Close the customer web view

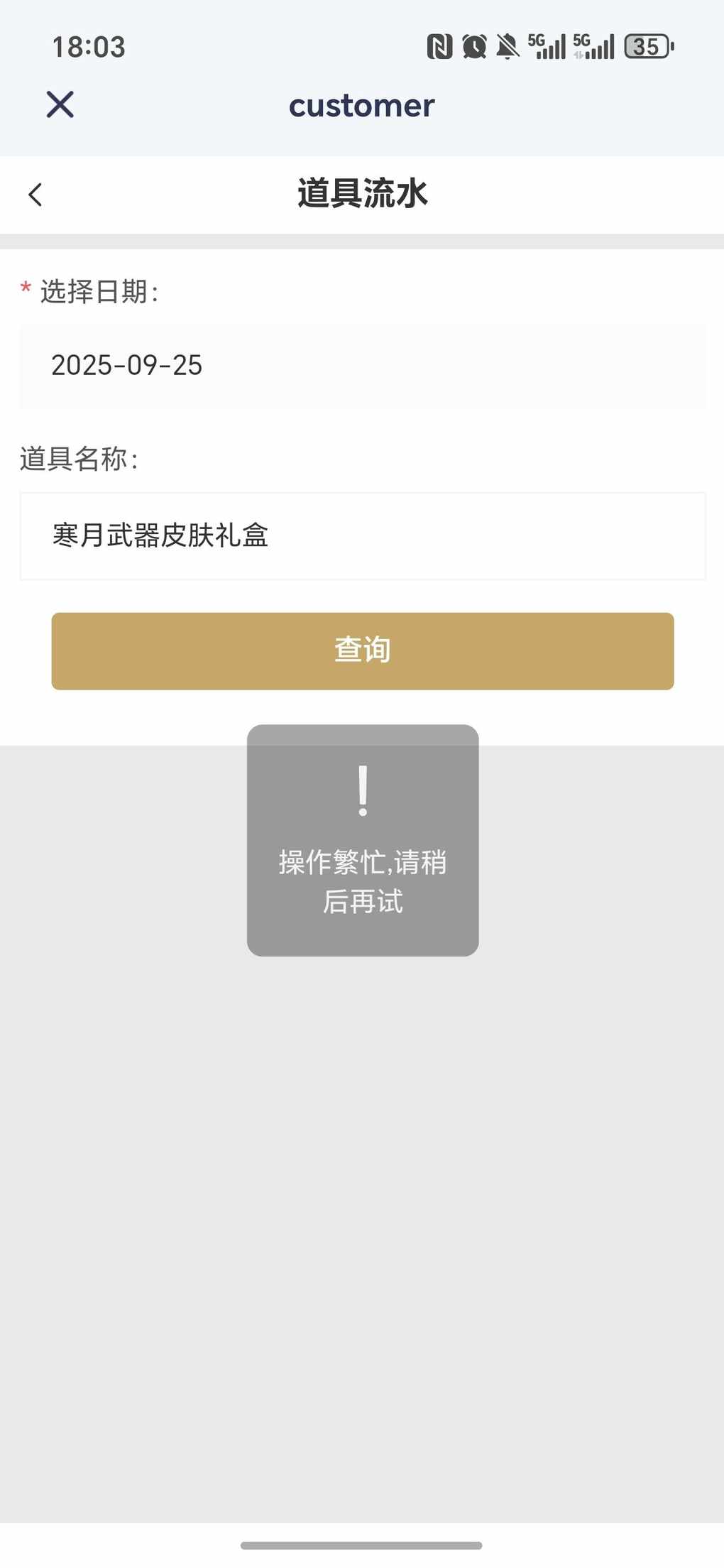tap(60, 104)
